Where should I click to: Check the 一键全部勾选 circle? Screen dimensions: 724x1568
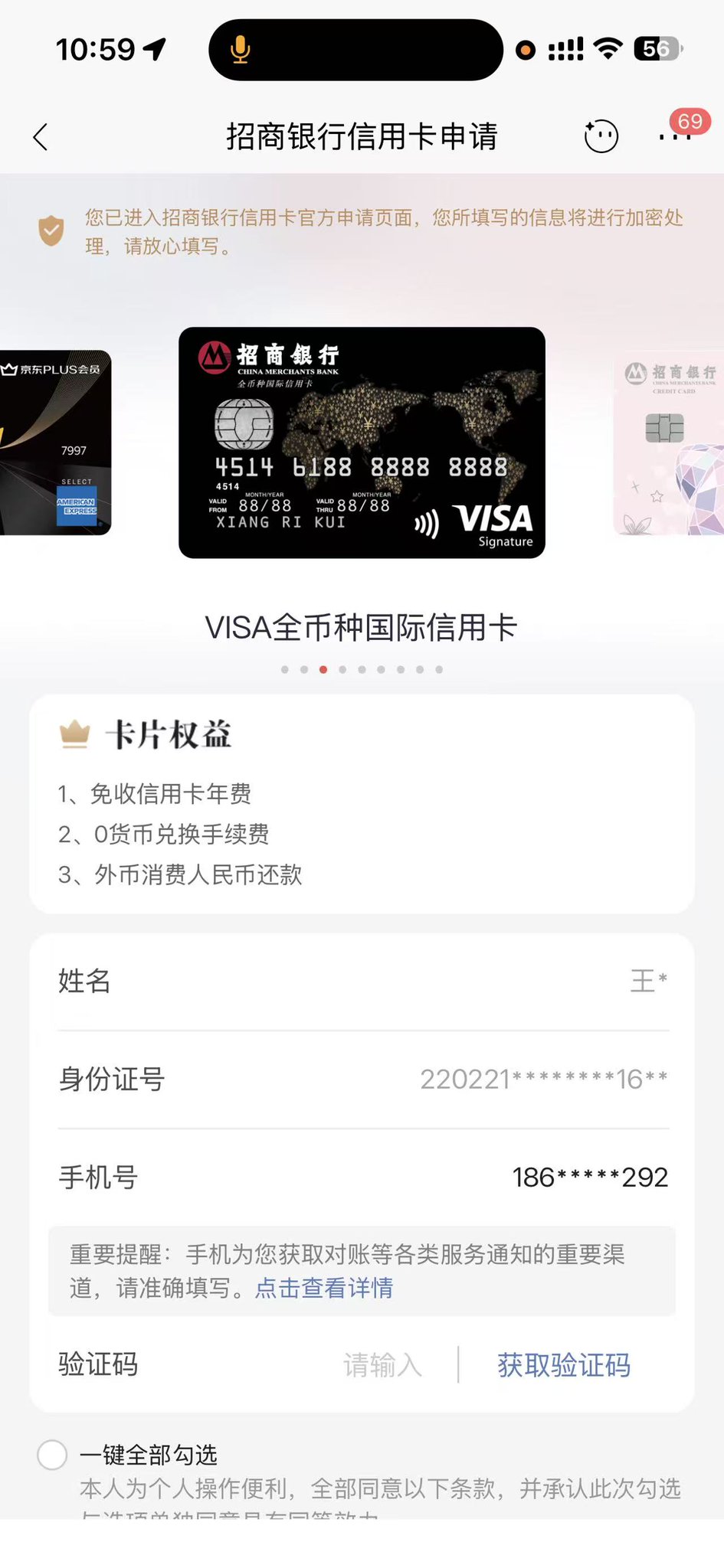tap(52, 1454)
